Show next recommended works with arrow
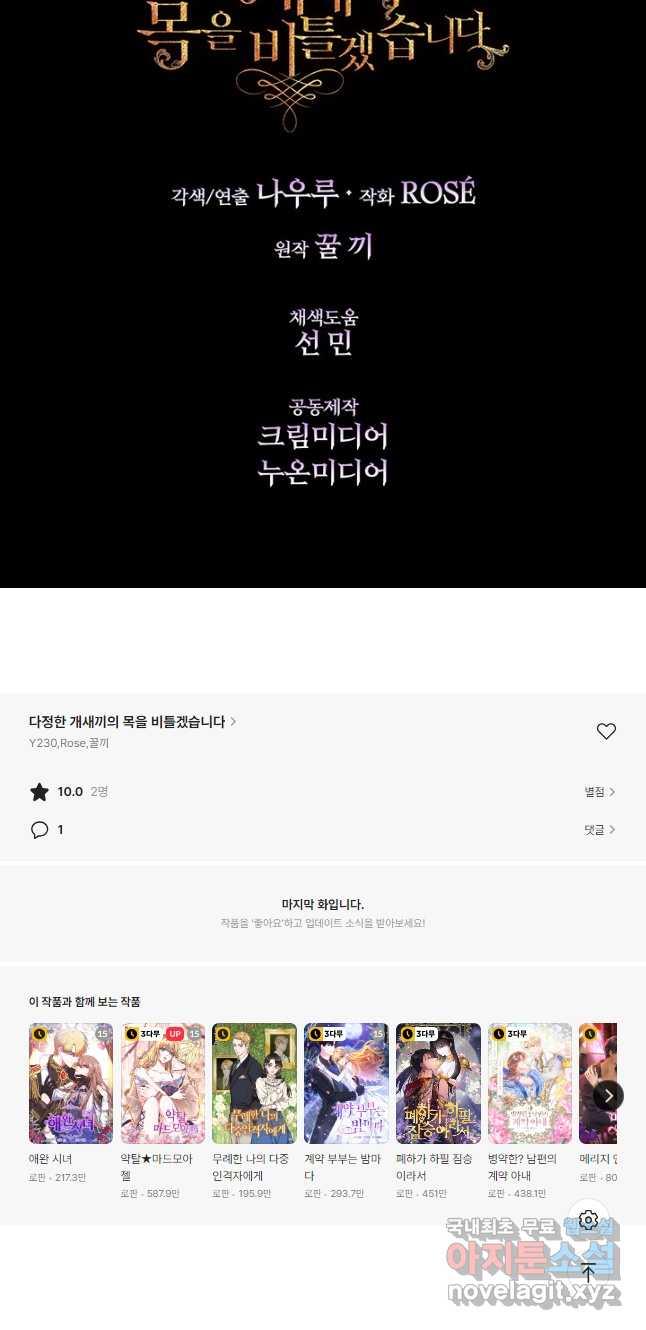 608,1096
